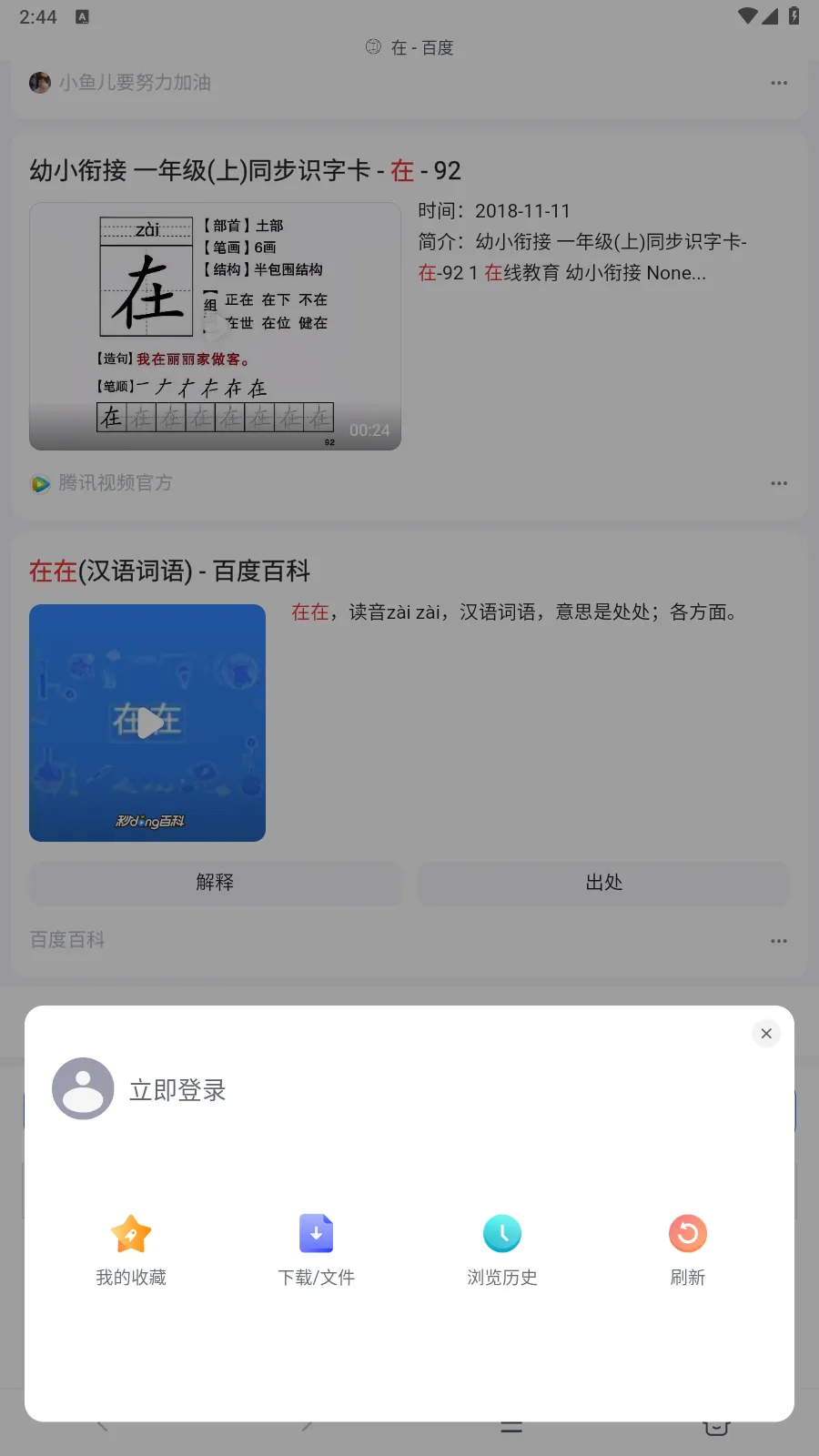Click the 解释 button
The image size is (819, 1456).
point(214,883)
